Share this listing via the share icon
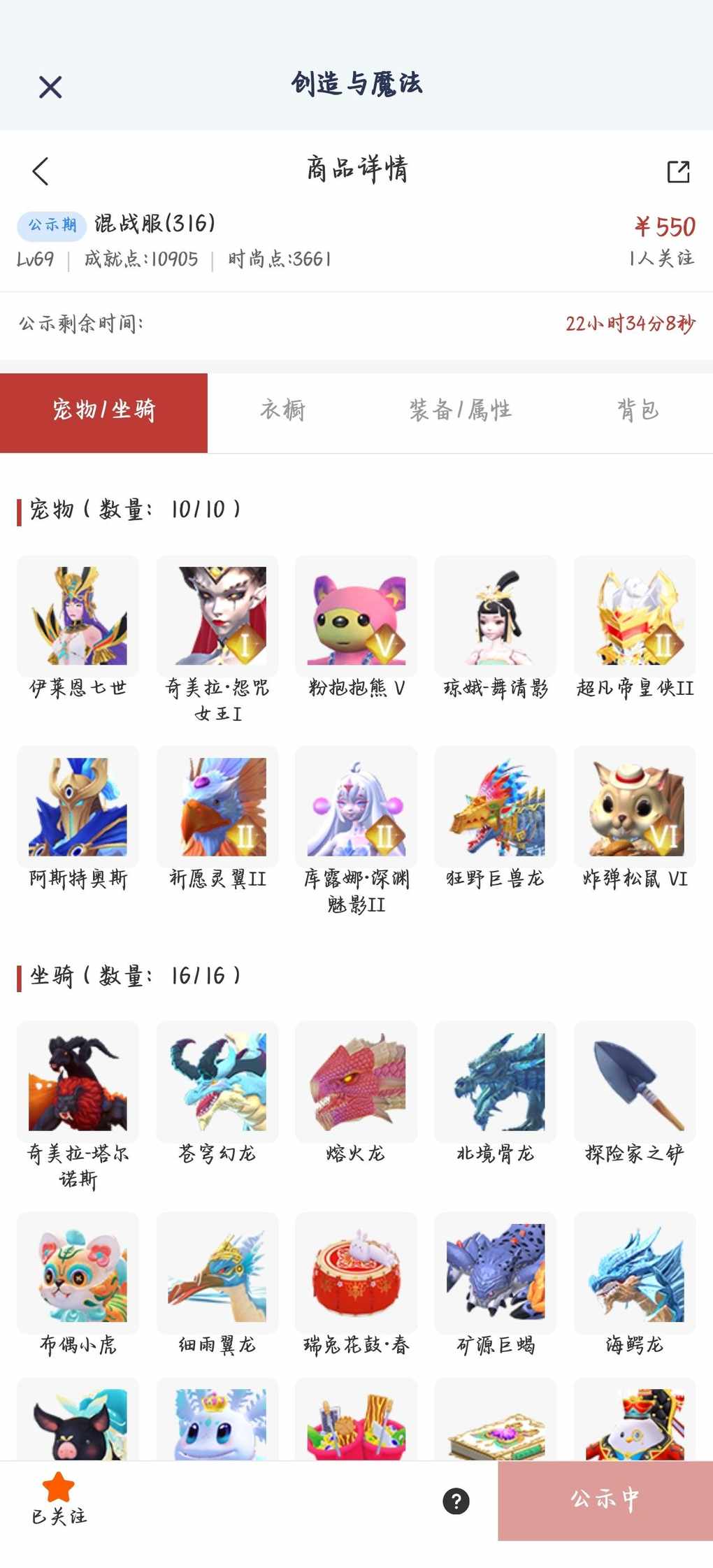 (677, 171)
